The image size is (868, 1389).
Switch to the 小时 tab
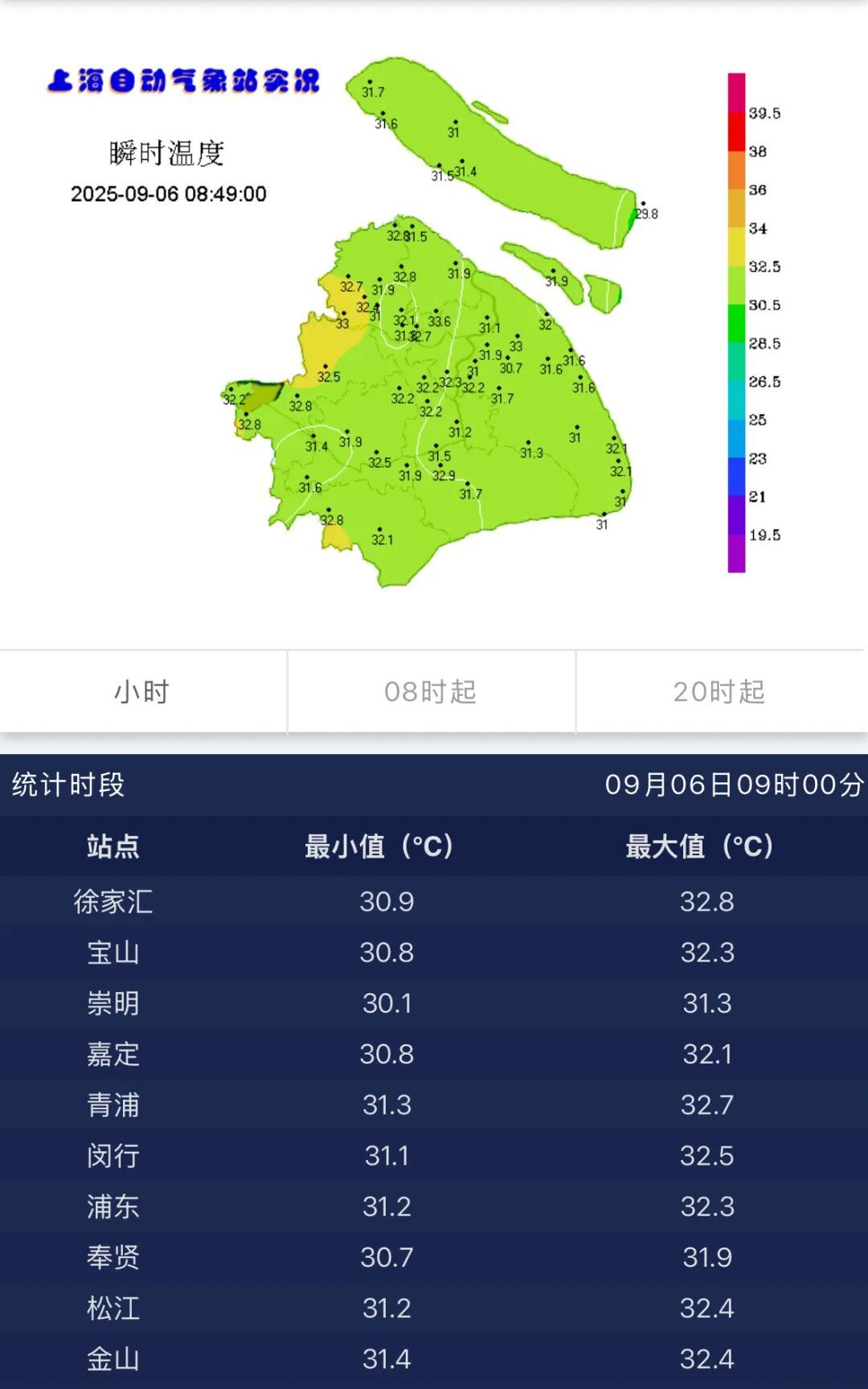(142, 691)
